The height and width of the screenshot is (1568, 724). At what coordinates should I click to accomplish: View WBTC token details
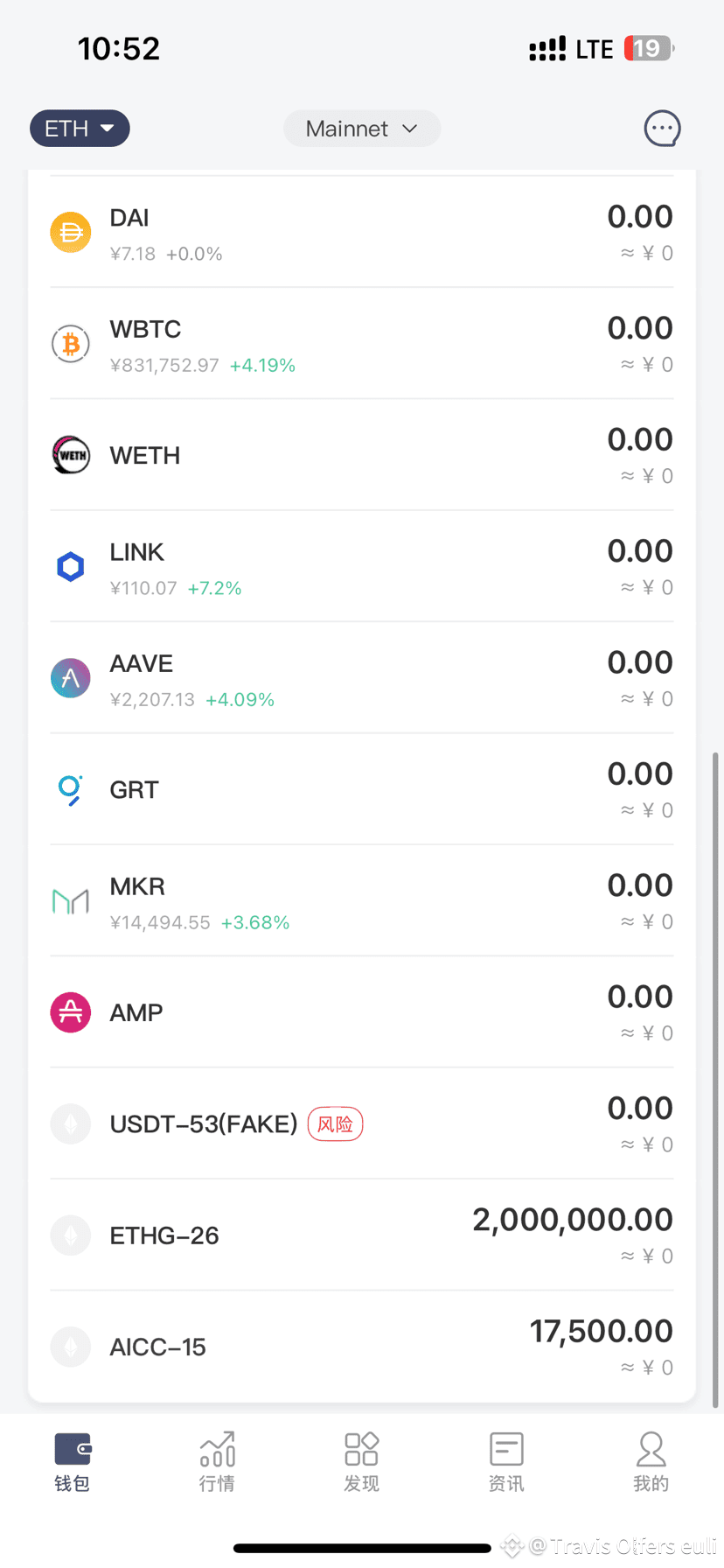362,344
